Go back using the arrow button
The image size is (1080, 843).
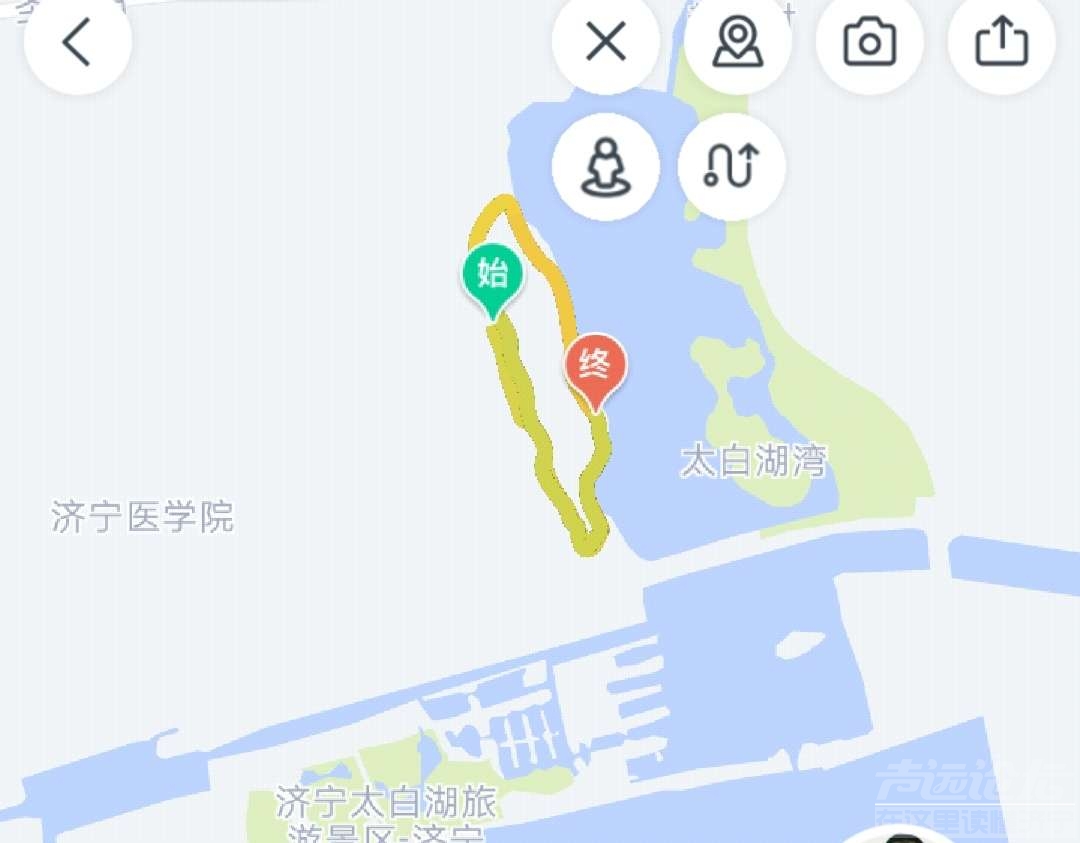click(78, 42)
